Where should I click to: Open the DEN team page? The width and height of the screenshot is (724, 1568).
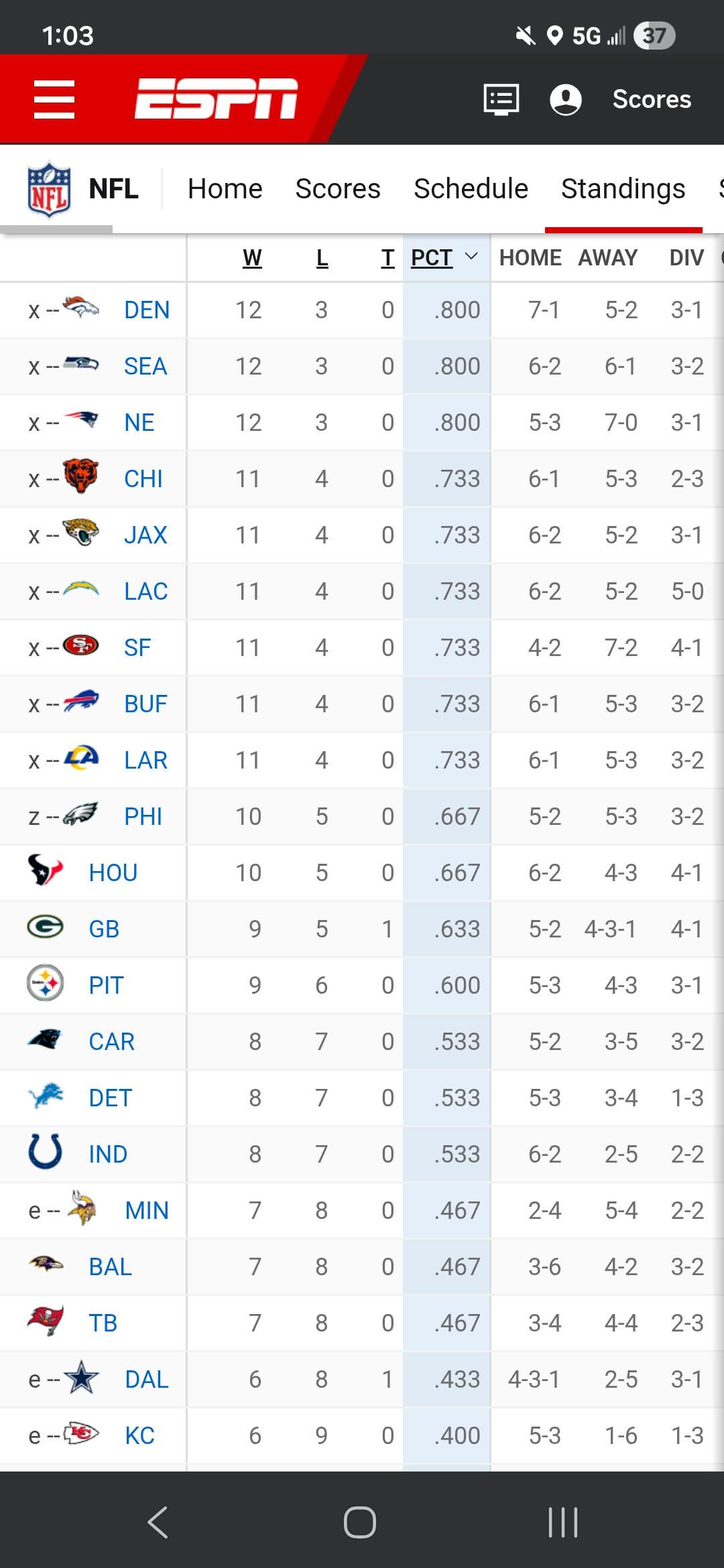point(146,310)
